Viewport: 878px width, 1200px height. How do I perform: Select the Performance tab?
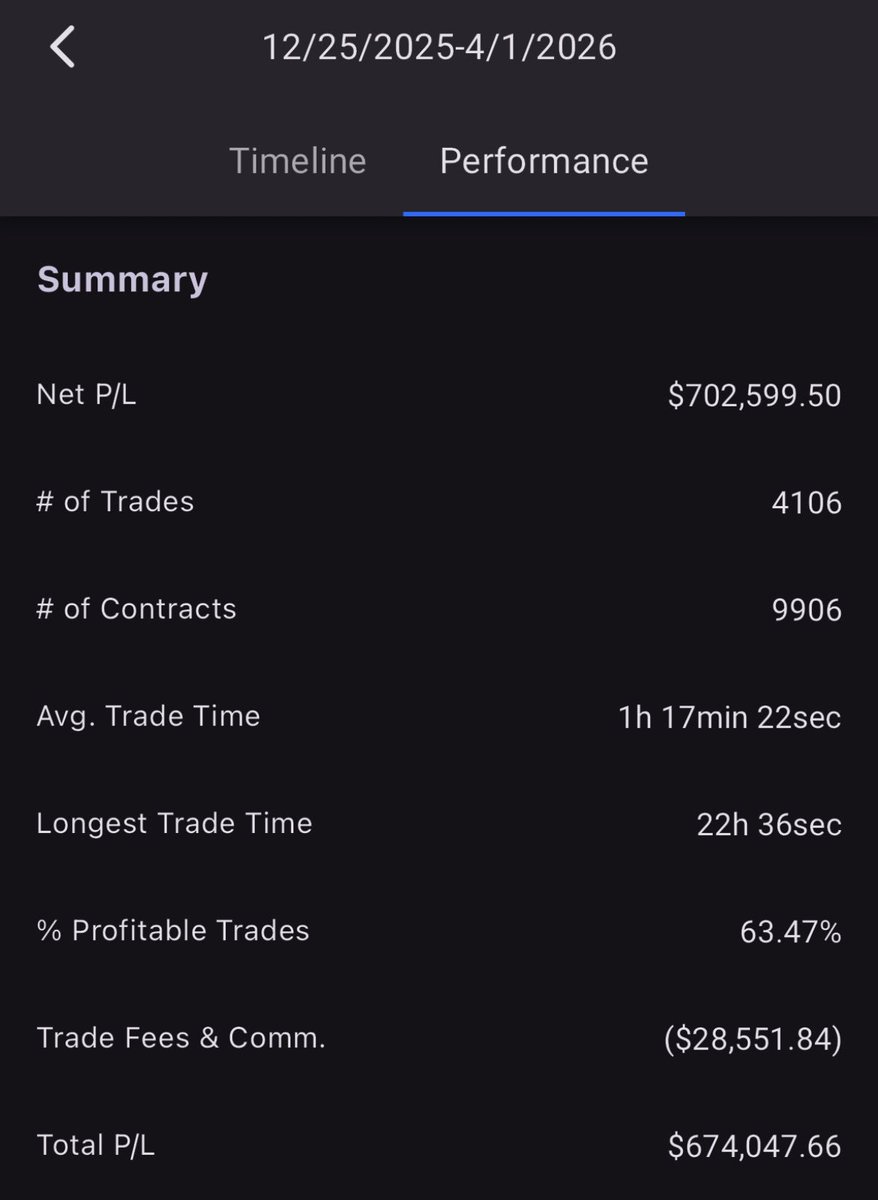click(544, 161)
